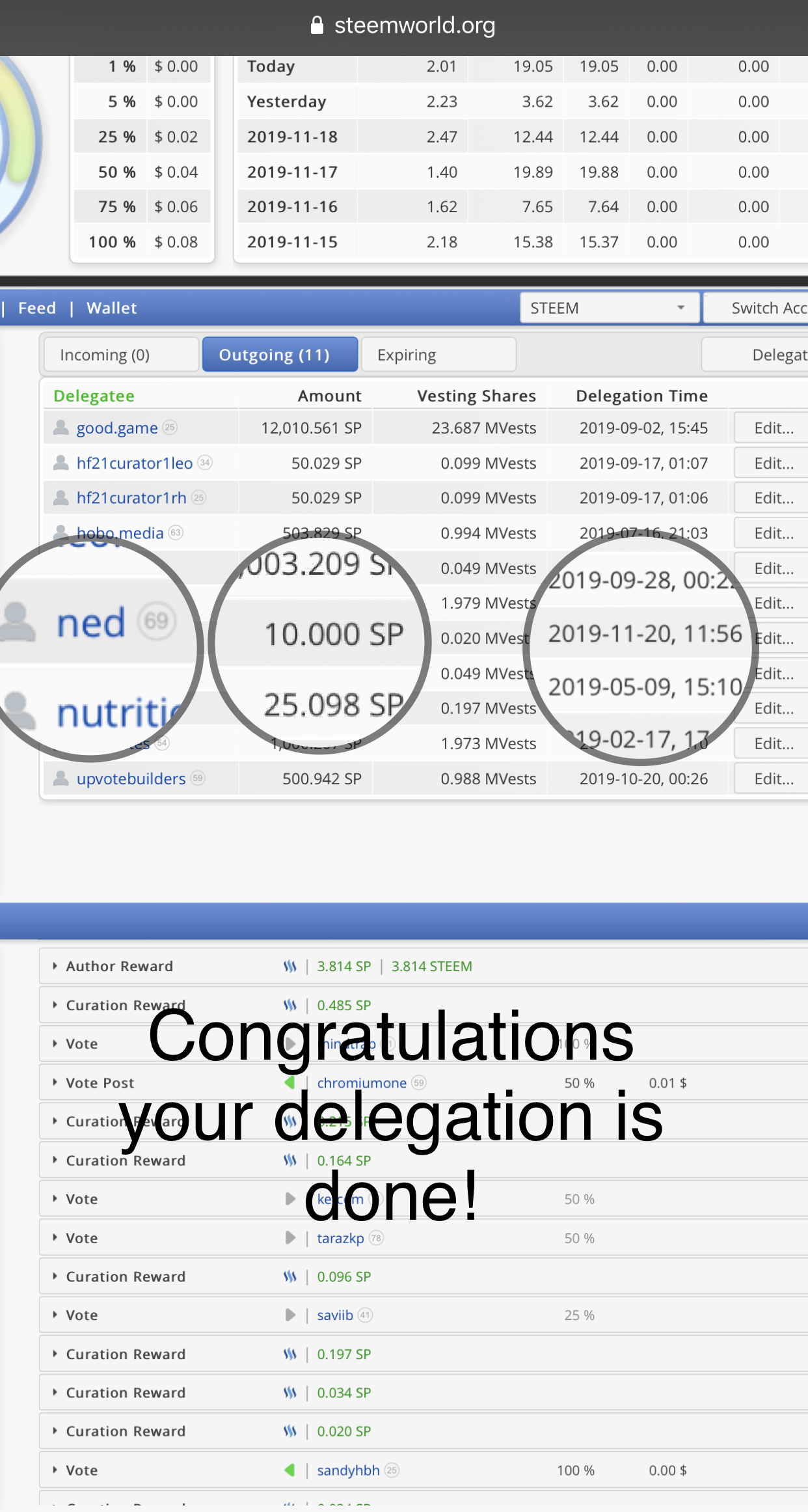Select the Outgoing (11) tab
808x1512 pixels.
coord(280,355)
